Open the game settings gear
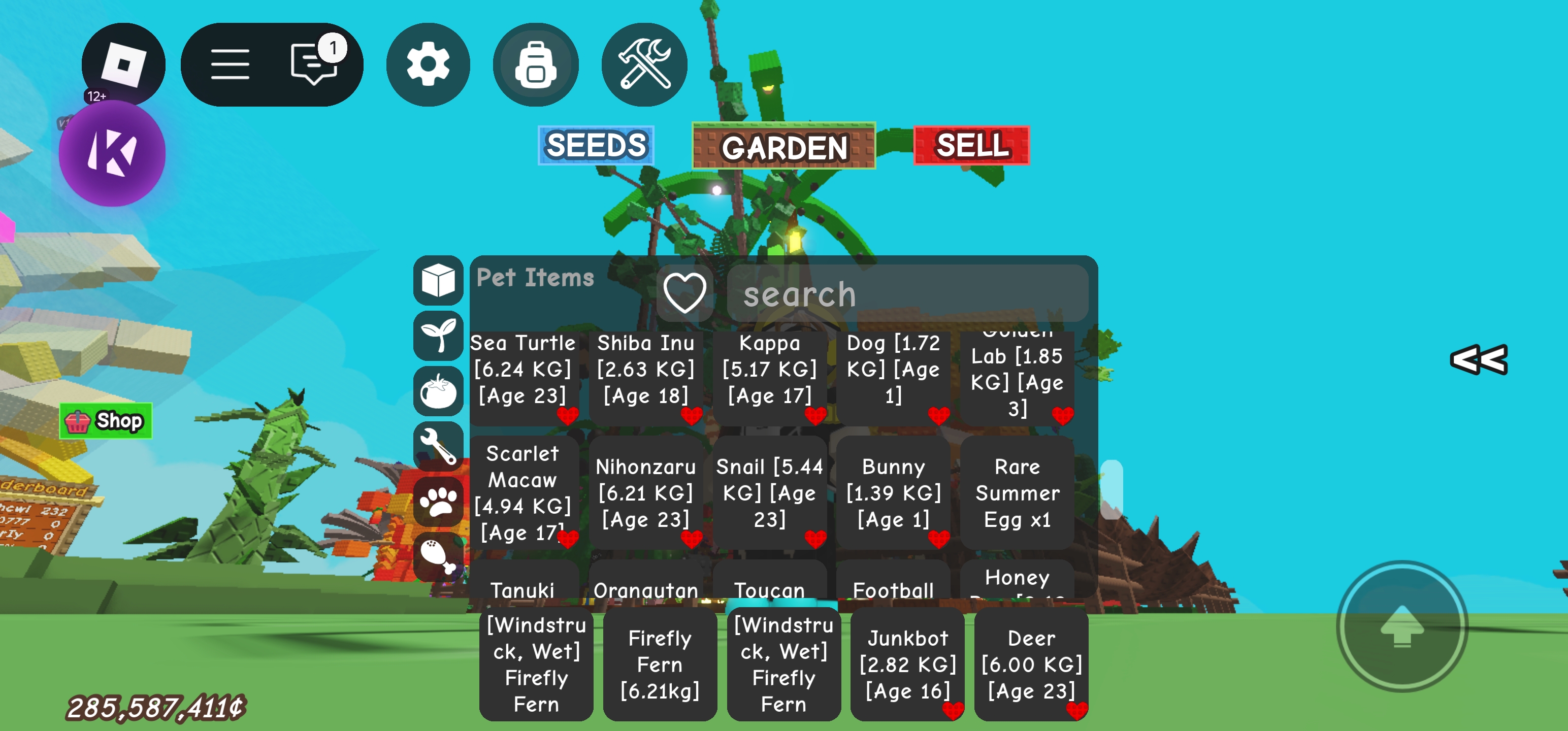 click(428, 64)
